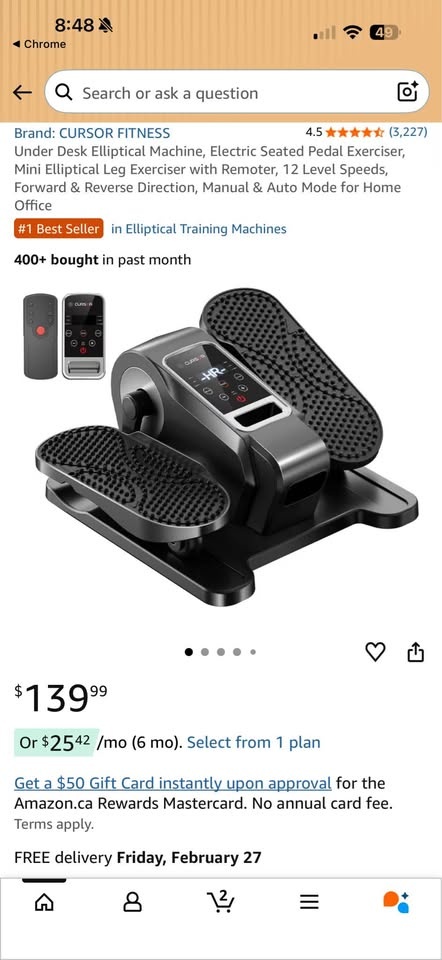Open Elliptical Training Machines category link
The height and width of the screenshot is (960, 442).
click(x=199, y=229)
